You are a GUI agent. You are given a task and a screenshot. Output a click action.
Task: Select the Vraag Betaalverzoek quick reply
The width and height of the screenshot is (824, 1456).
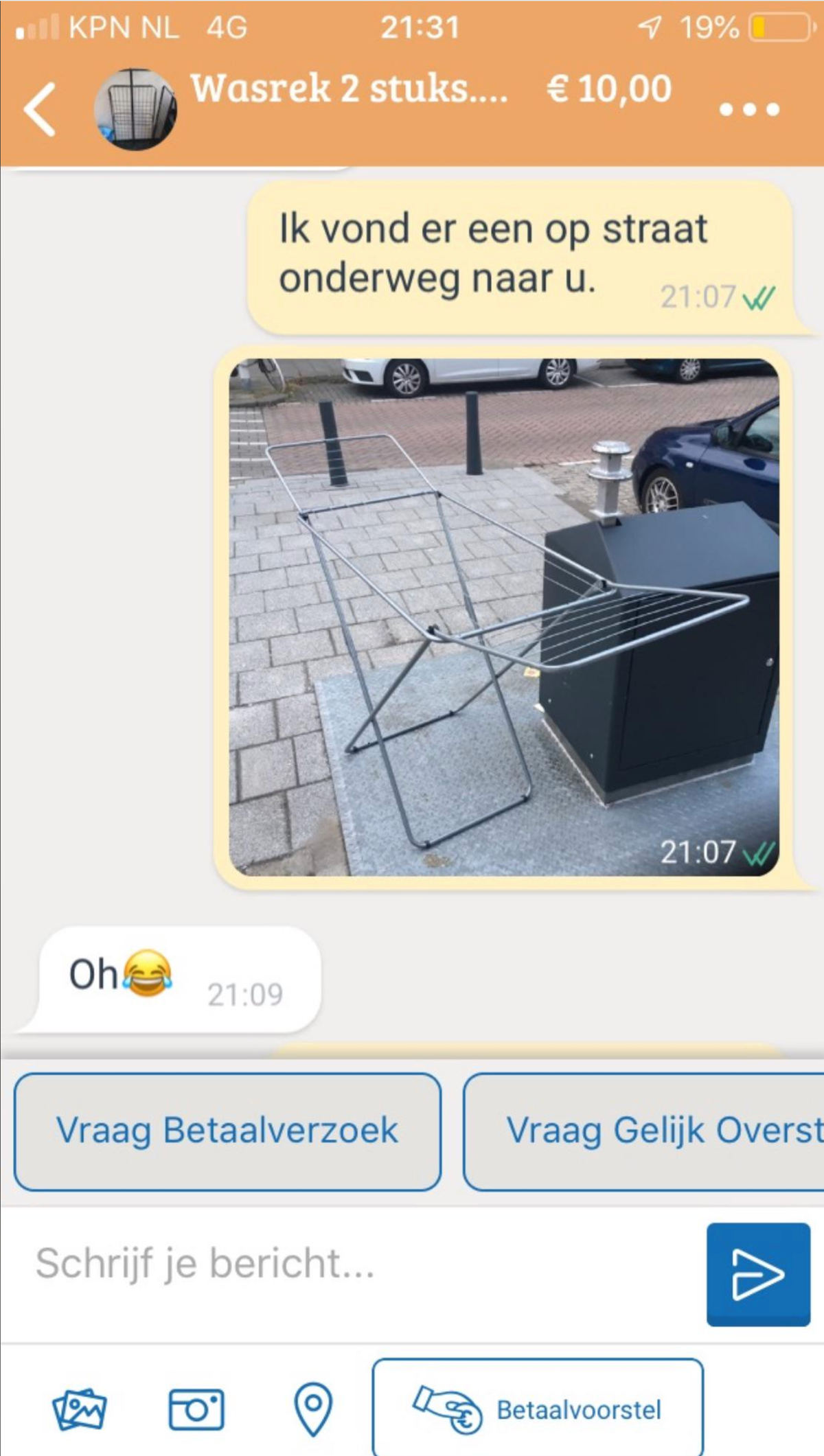point(227,1131)
